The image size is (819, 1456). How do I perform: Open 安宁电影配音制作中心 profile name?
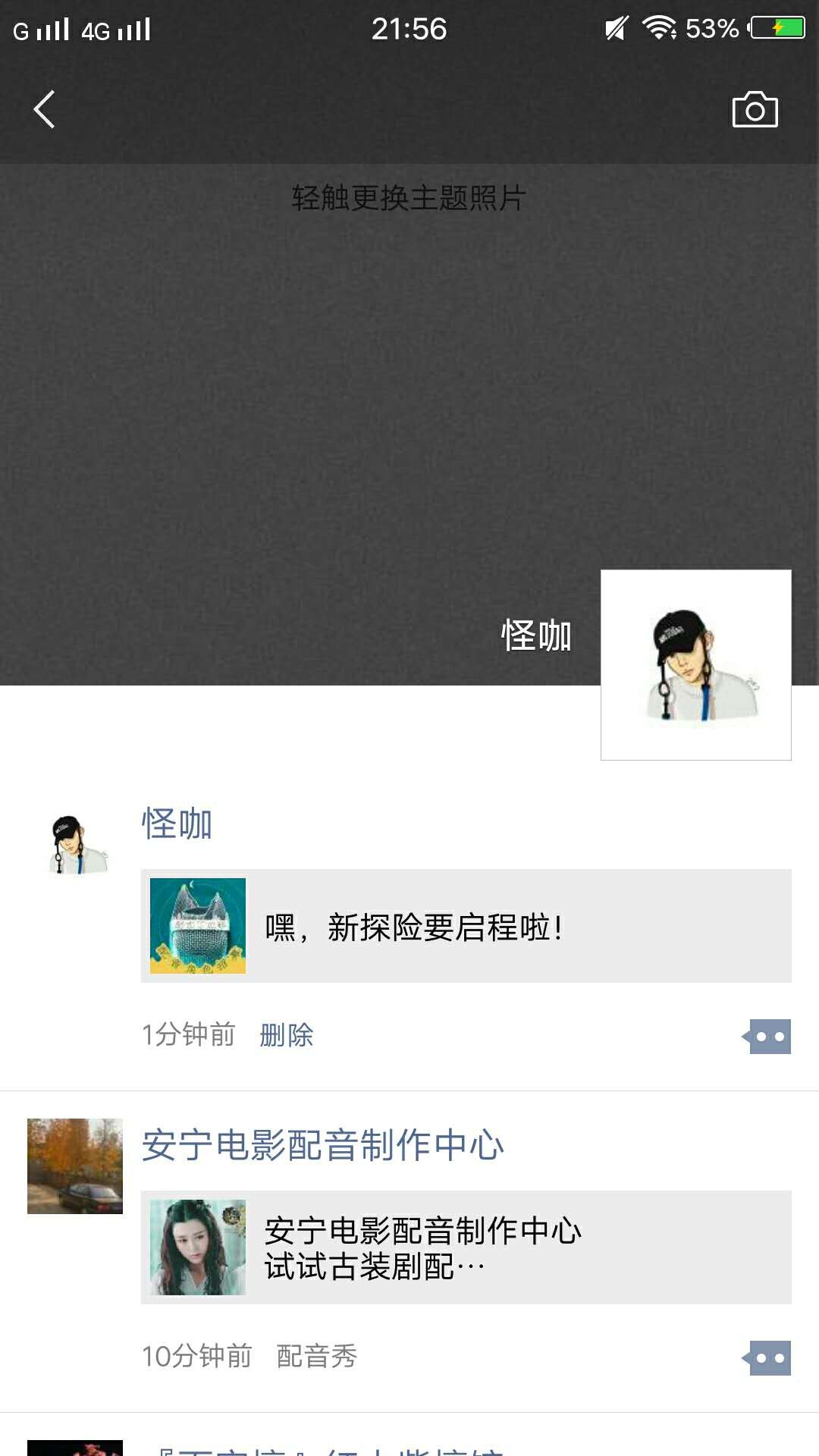[x=322, y=1145]
